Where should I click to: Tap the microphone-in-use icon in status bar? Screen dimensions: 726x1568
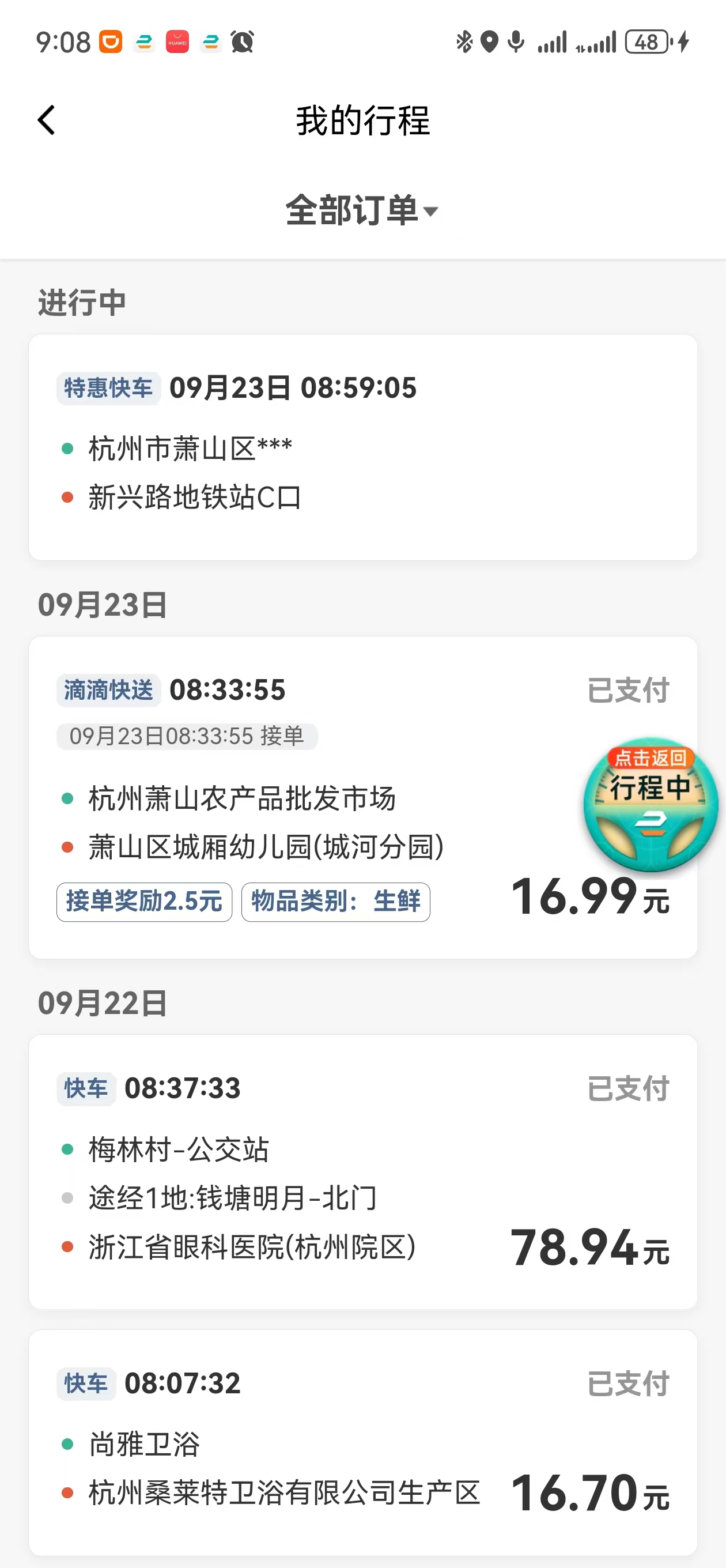point(516,42)
